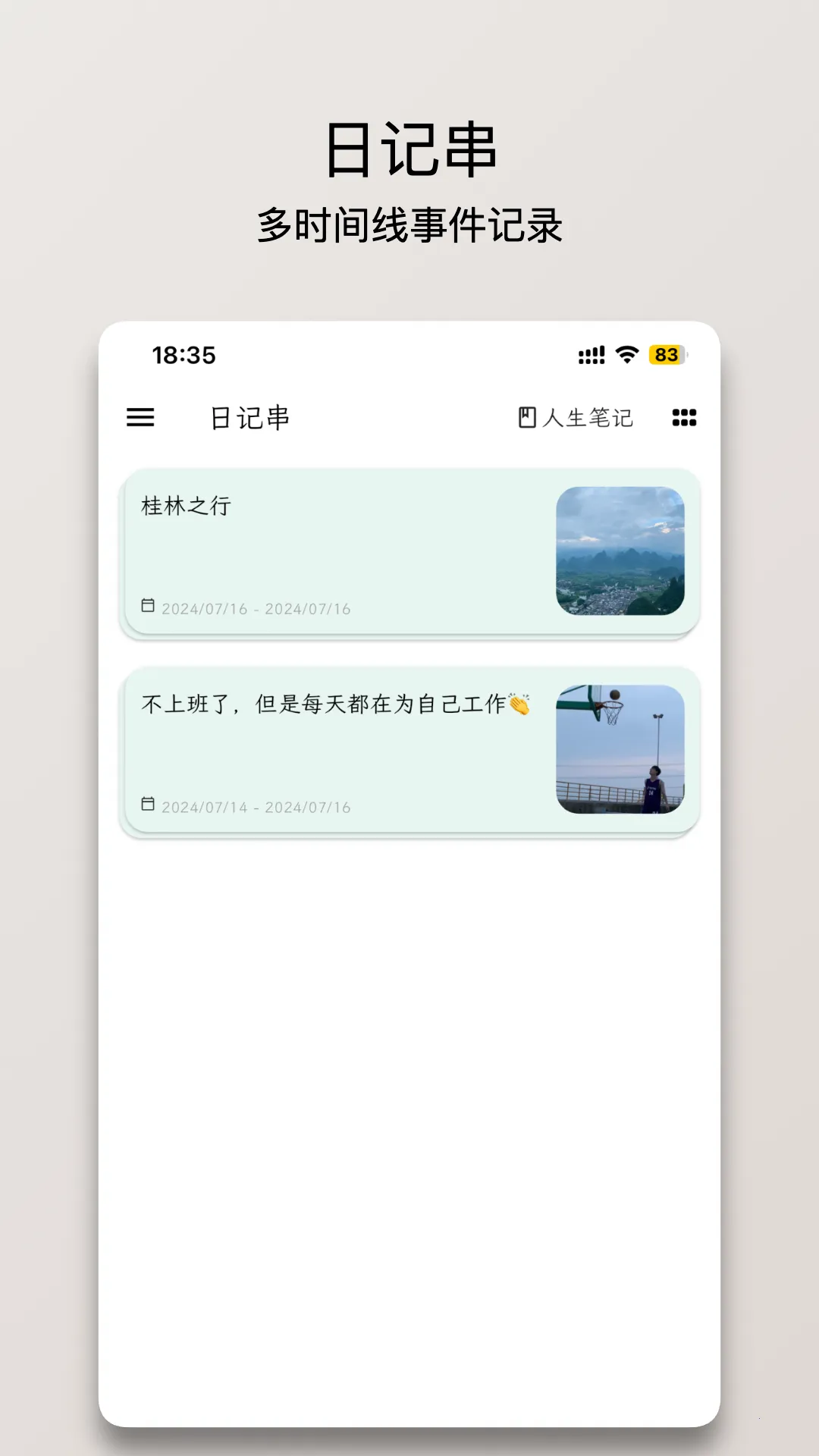The height and width of the screenshot is (1456, 819).
Task: Tap the Wi-Fi status icon
Action: (x=628, y=353)
